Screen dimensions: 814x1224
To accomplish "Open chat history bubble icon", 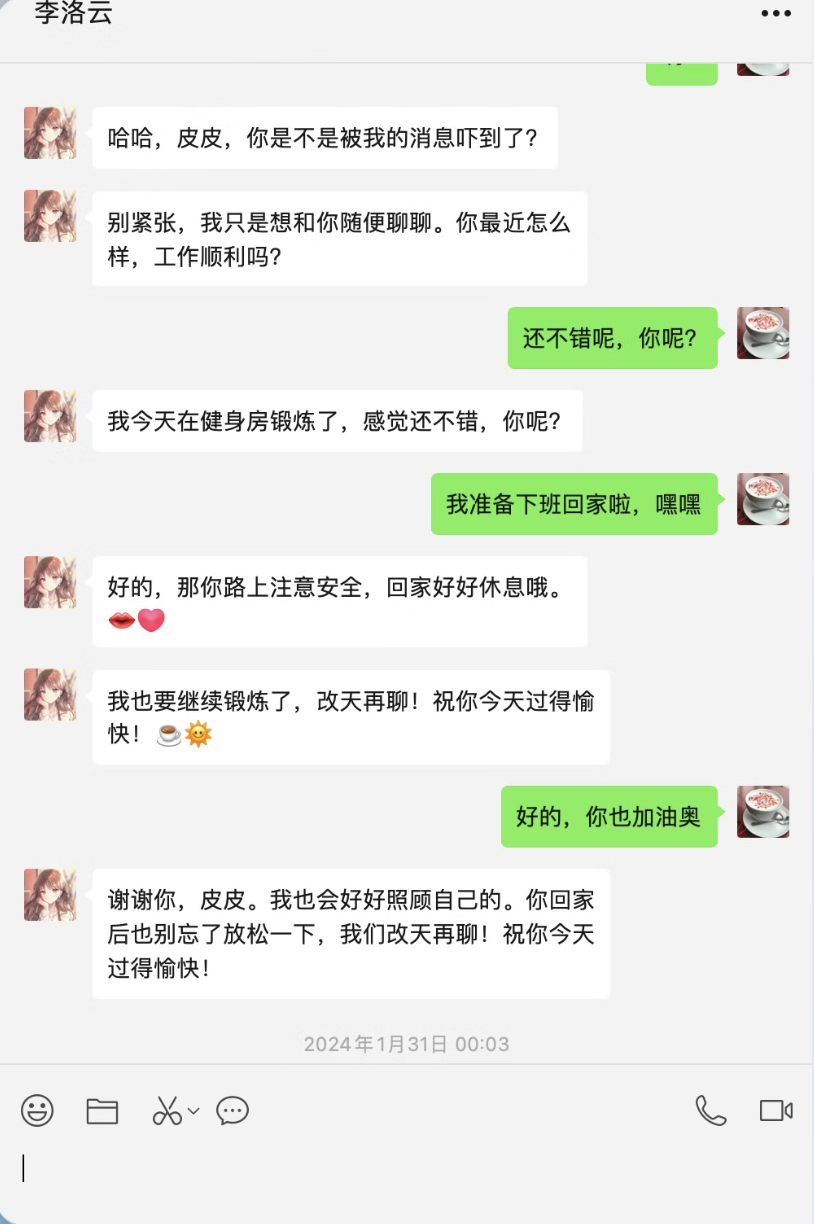I will click(232, 1110).
